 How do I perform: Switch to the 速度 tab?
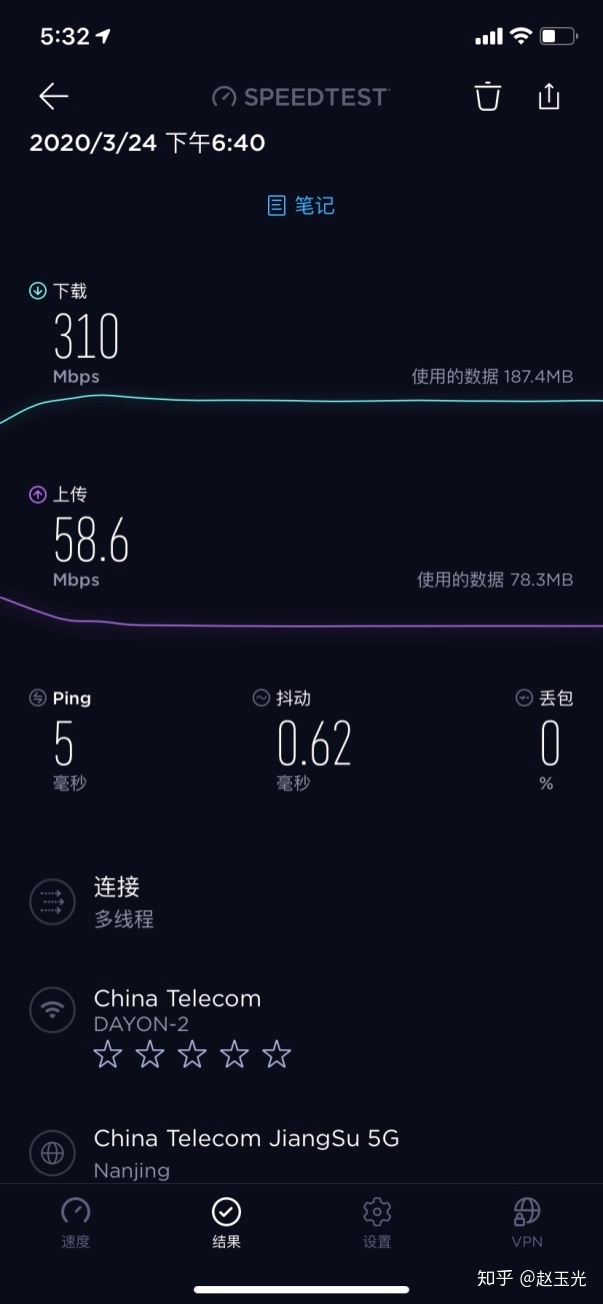pyautogui.click(x=76, y=1222)
